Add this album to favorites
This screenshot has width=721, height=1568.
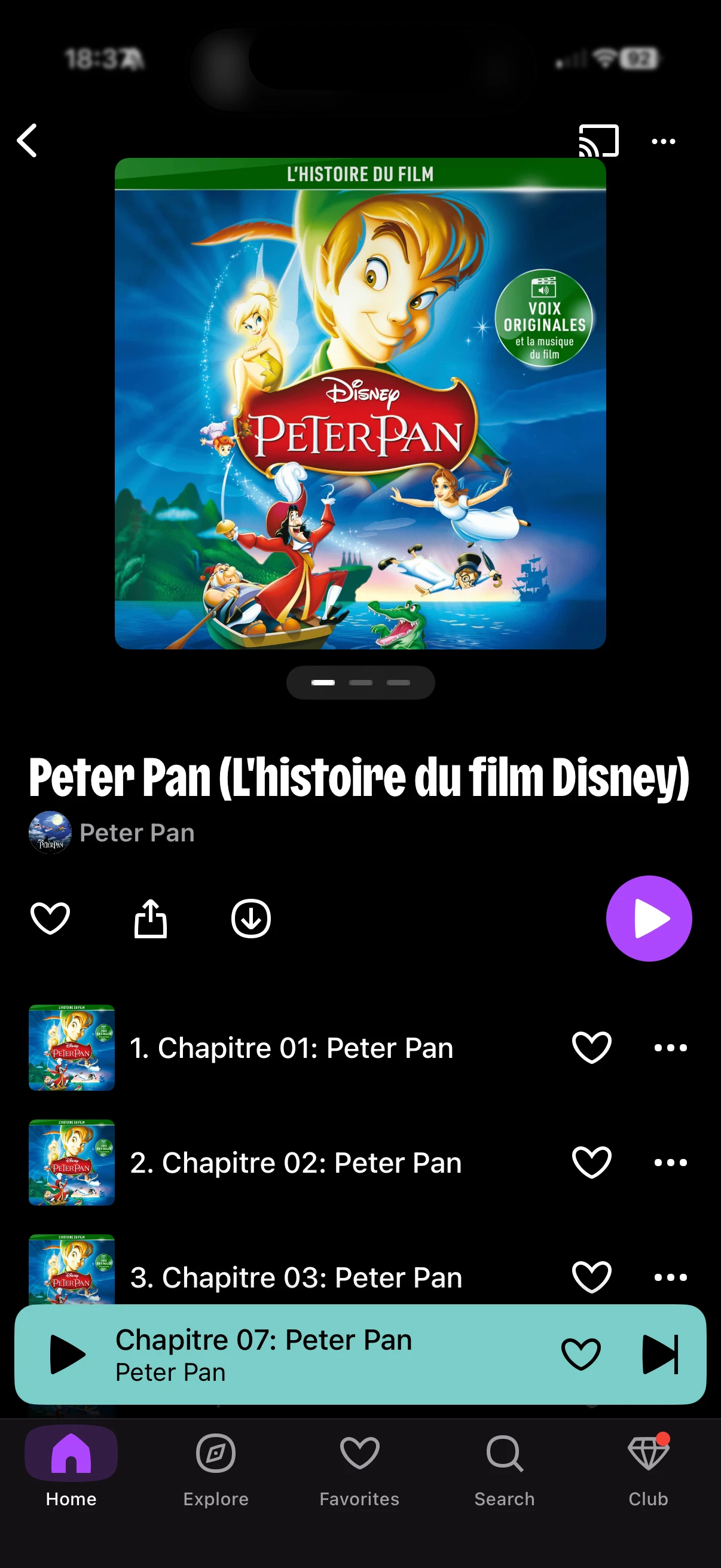(x=50, y=918)
